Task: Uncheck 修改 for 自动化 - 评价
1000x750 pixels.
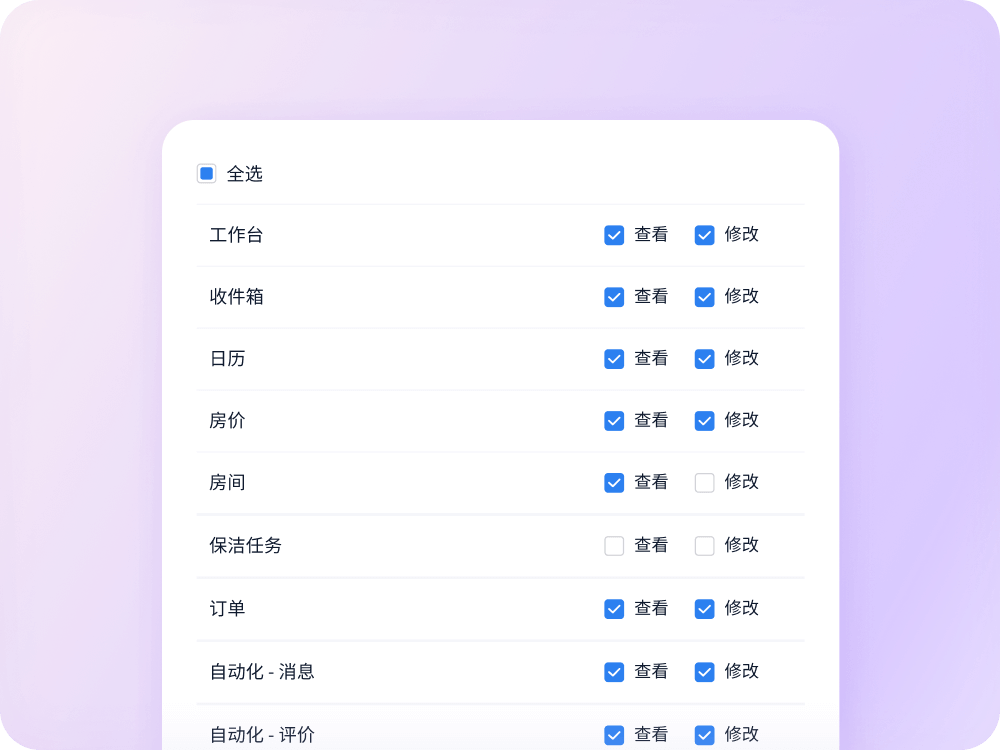Action: click(705, 735)
